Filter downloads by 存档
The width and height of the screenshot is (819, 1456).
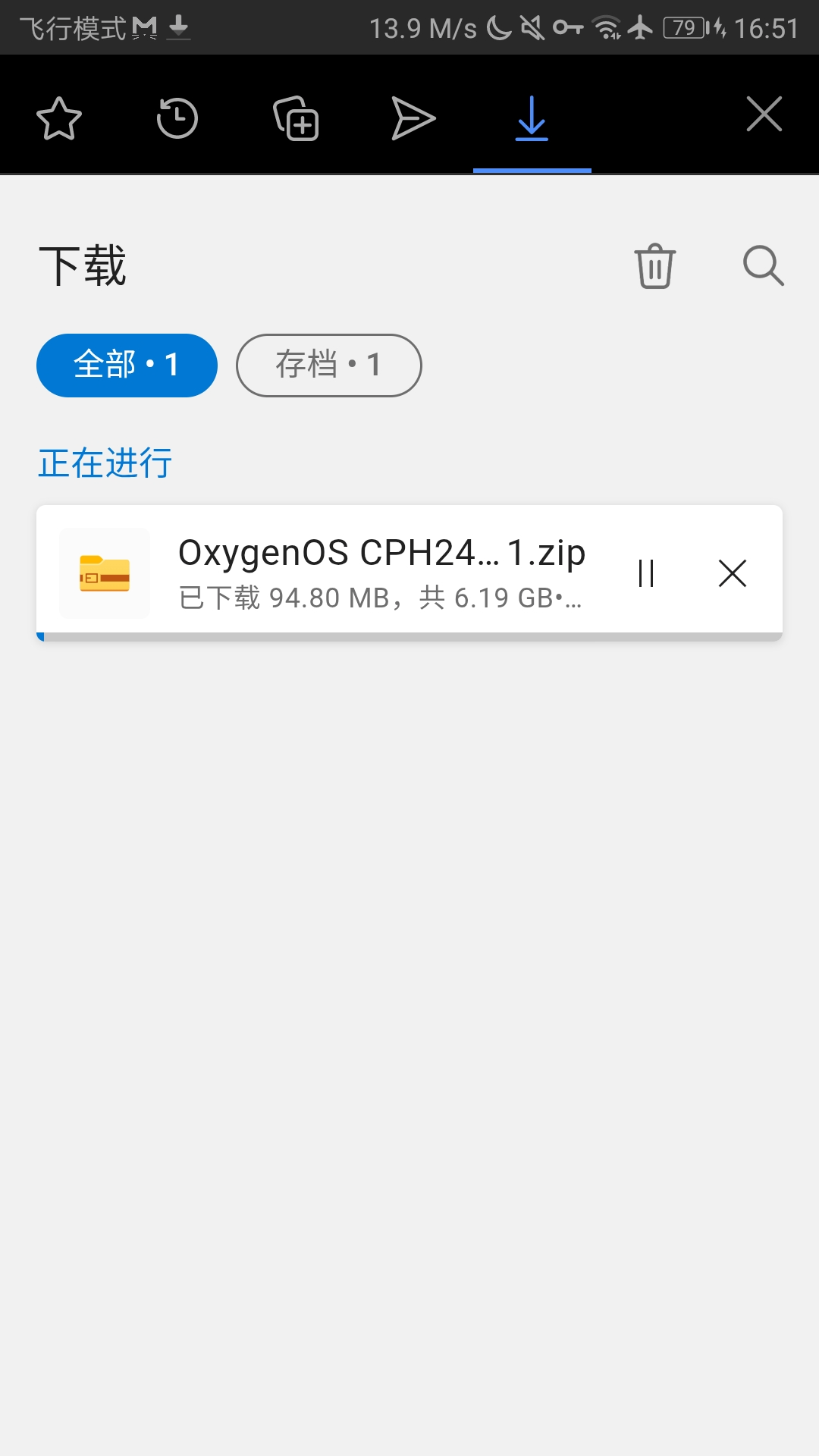click(x=328, y=366)
